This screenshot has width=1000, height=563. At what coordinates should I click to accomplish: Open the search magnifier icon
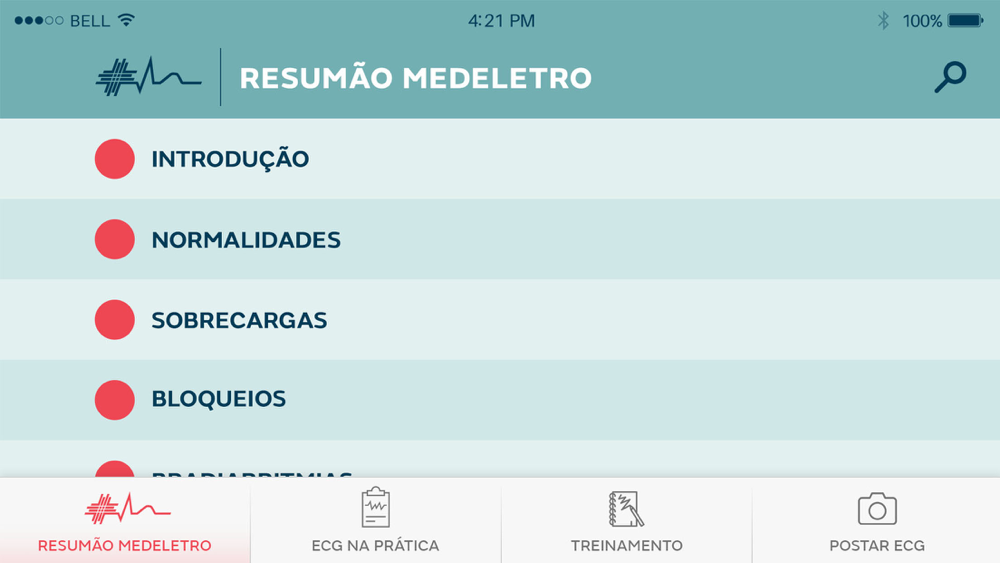pyautogui.click(x=950, y=77)
